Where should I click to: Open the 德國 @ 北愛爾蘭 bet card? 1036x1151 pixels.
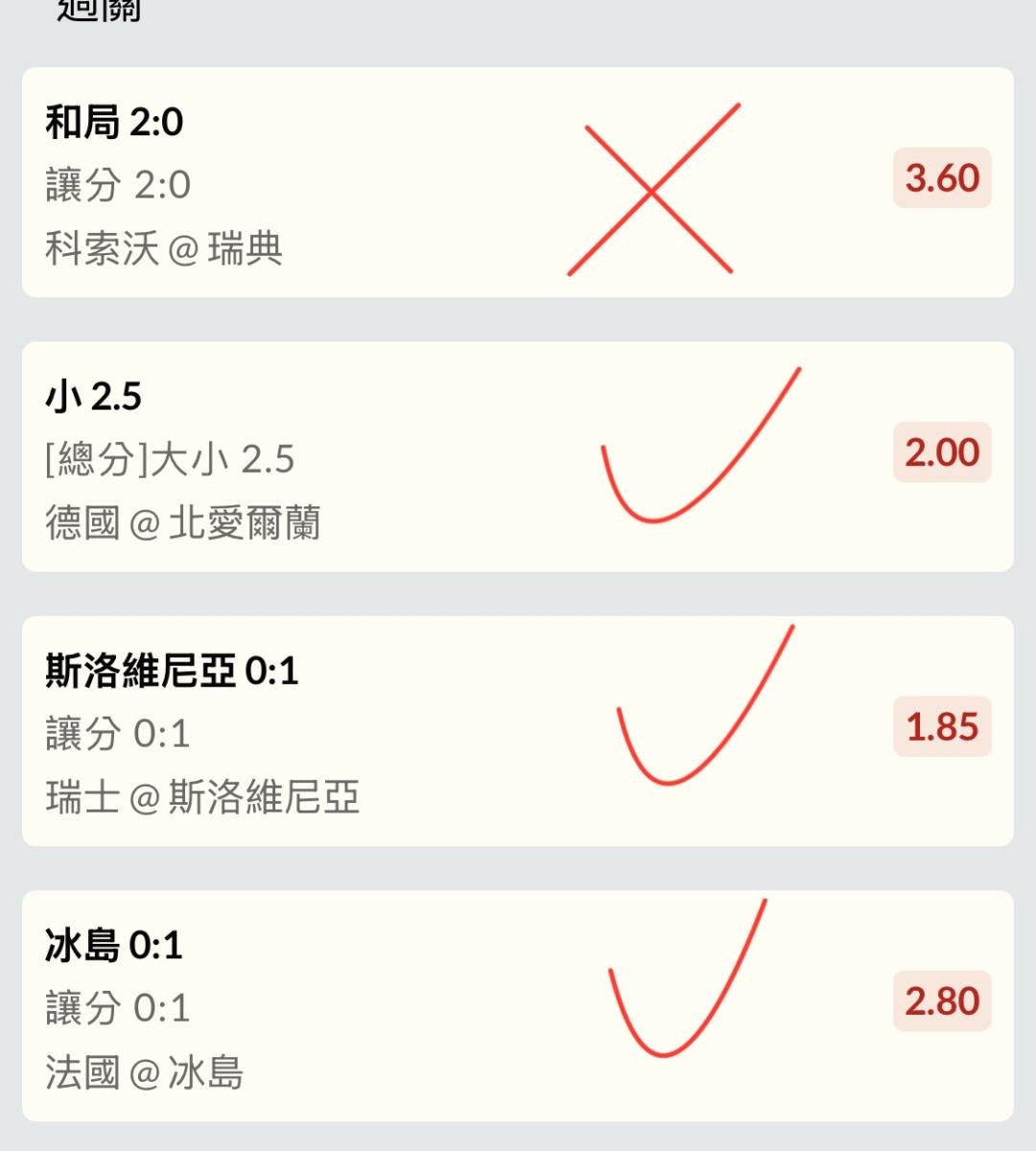[384, 457]
